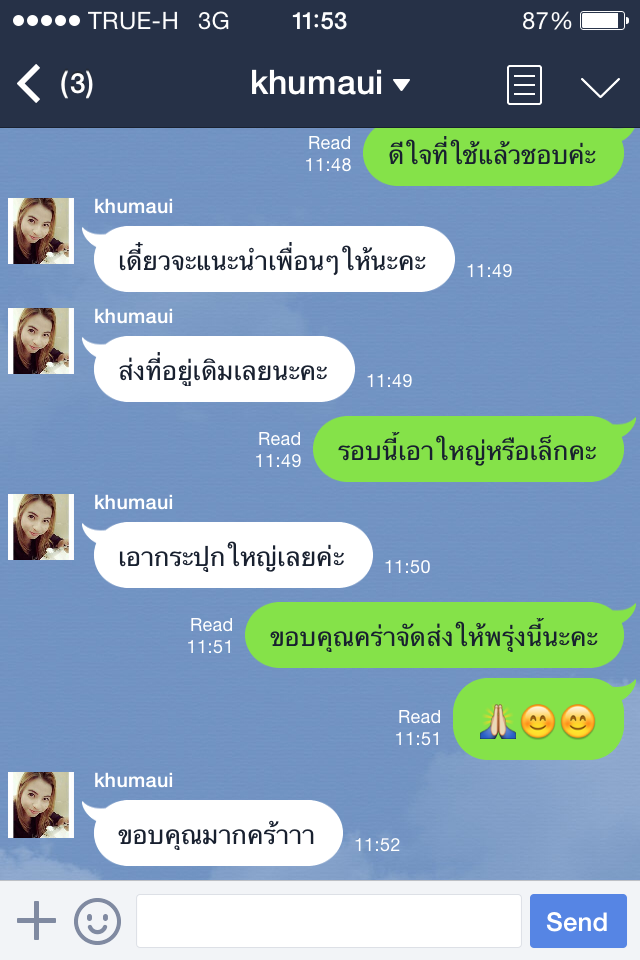Open khumaui's profile photo beside the 11:52 message
The image size is (640, 960).
click(41, 805)
